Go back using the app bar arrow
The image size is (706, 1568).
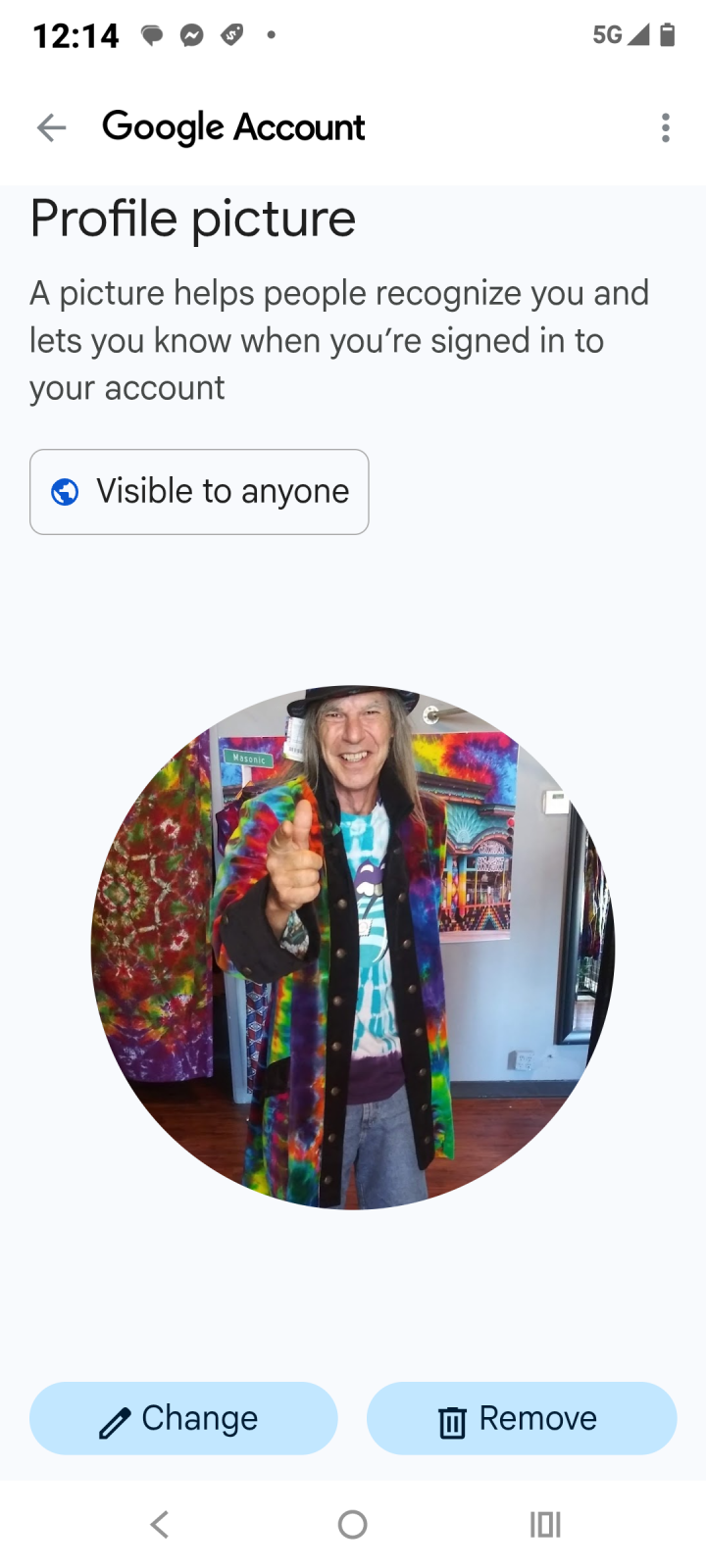pos(51,127)
